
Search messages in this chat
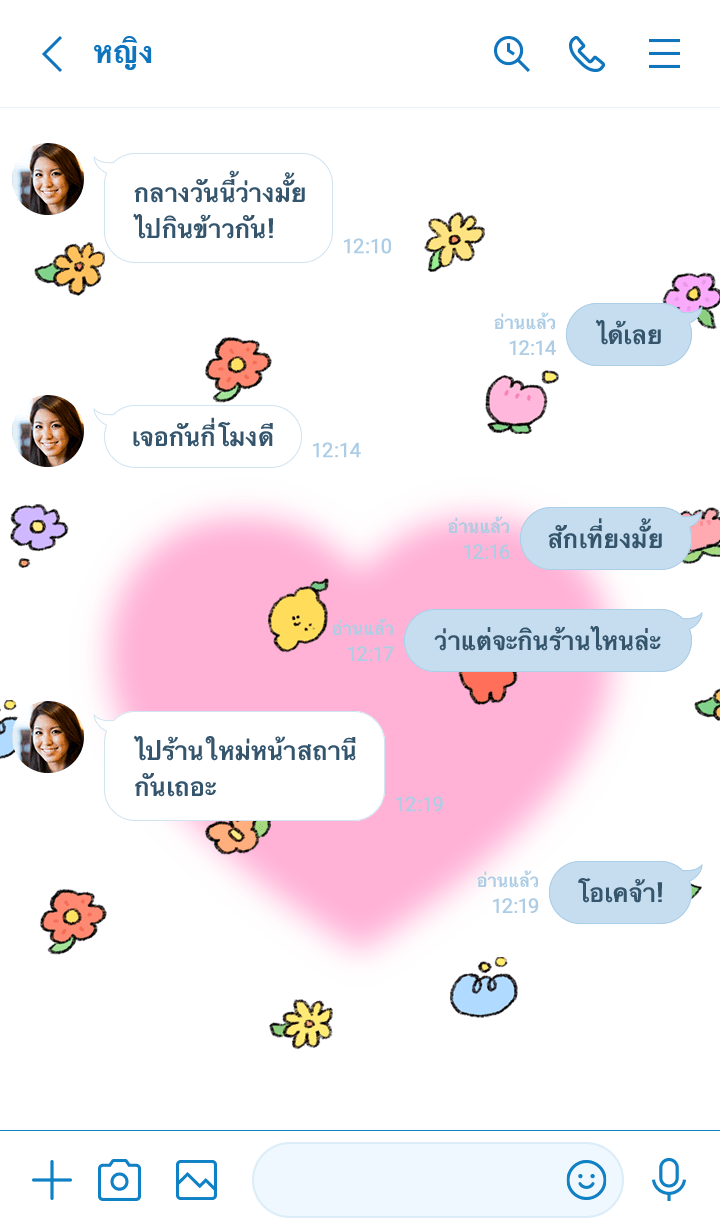pyautogui.click(x=511, y=54)
